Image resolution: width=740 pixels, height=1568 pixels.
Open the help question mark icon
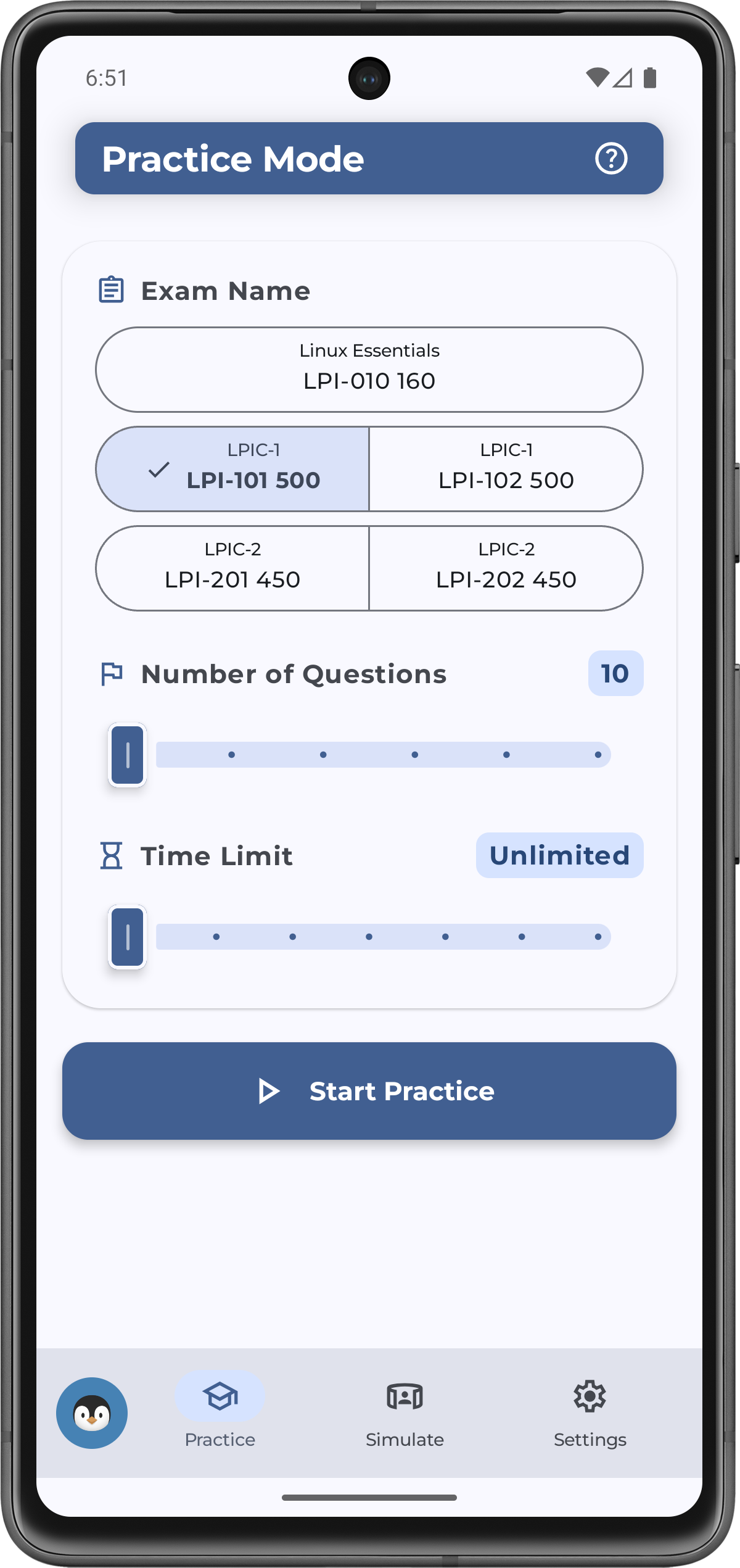[611, 159]
